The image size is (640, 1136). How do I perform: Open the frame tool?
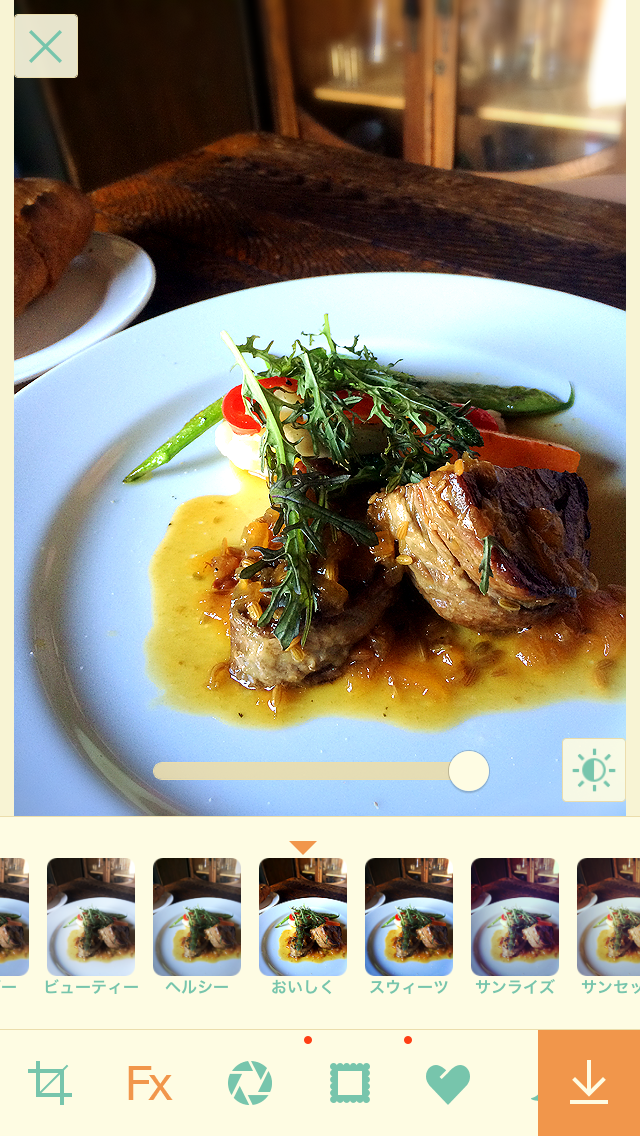click(x=349, y=1084)
